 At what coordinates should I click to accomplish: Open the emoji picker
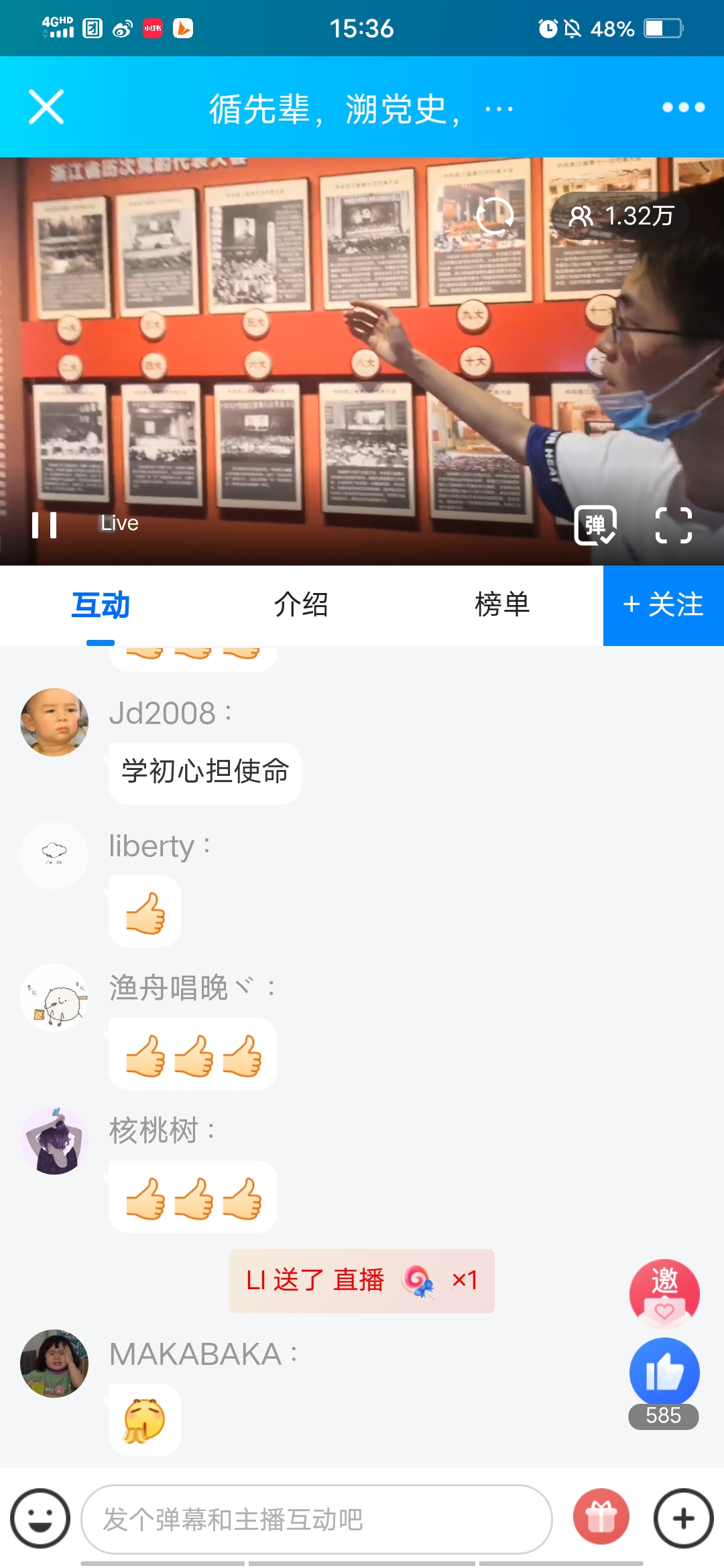pos(40,1519)
